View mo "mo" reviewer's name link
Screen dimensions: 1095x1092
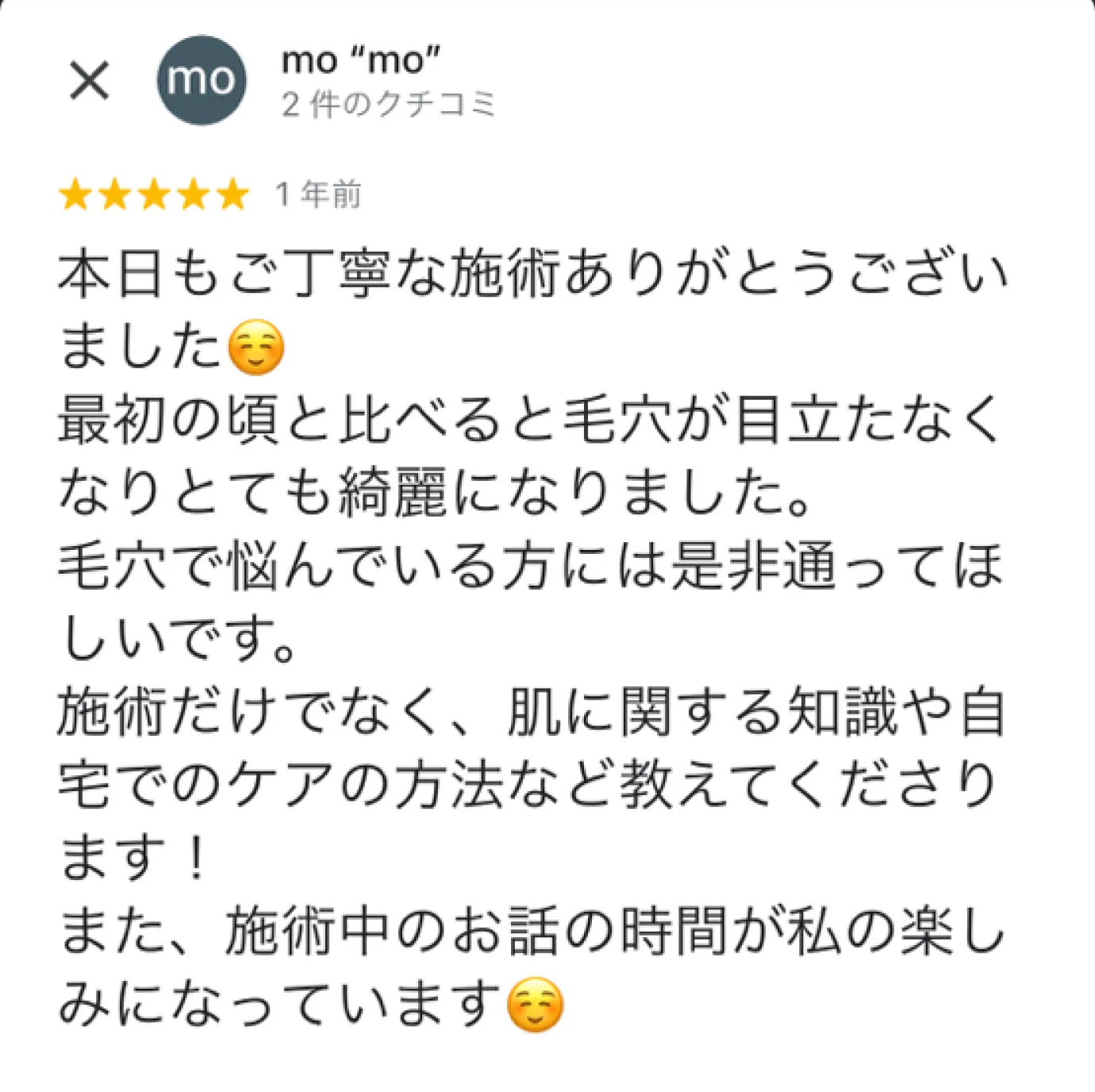(x=360, y=60)
